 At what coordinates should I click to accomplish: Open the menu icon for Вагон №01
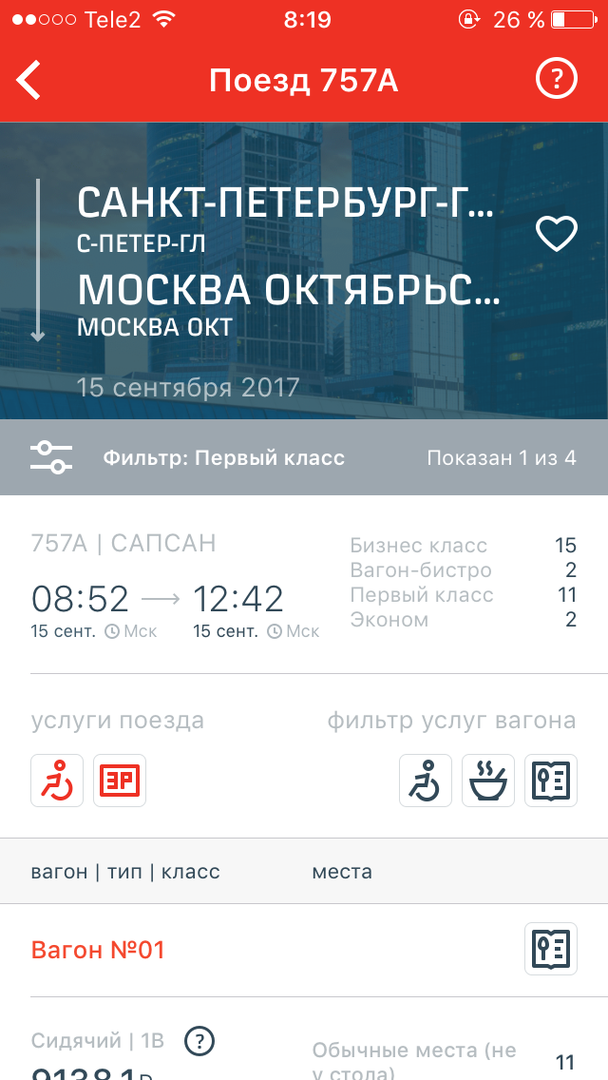click(x=551, y=948)
